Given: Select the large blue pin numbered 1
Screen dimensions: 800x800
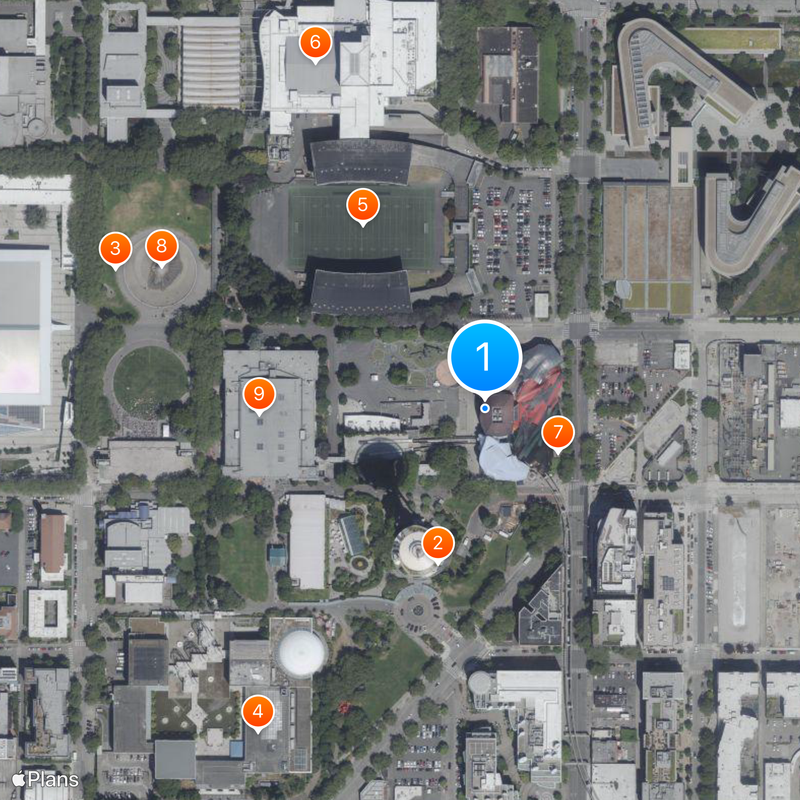Looking at the screenshot, I should tap(485, 357).
